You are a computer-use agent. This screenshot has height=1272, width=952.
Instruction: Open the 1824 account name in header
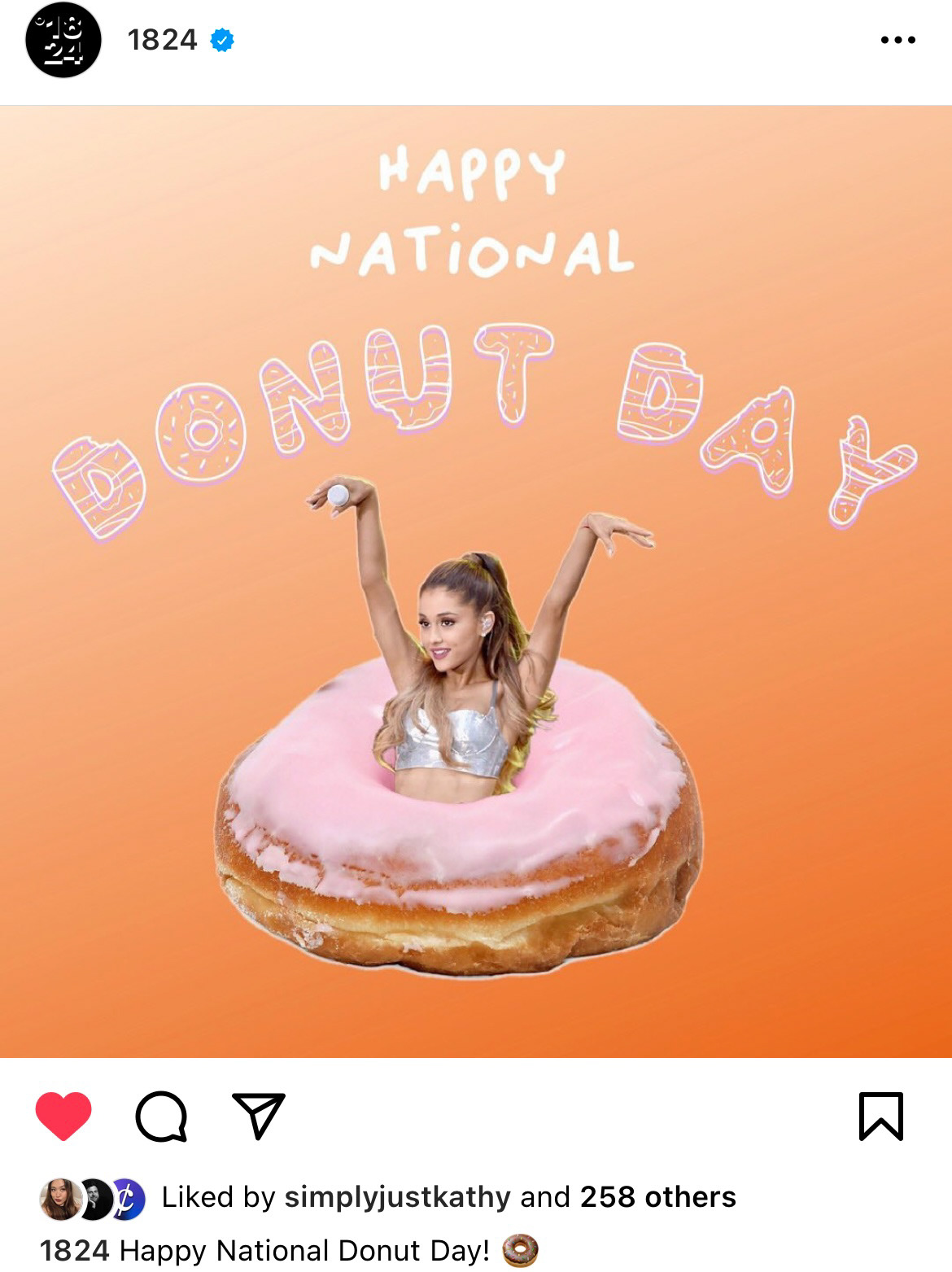163,40
